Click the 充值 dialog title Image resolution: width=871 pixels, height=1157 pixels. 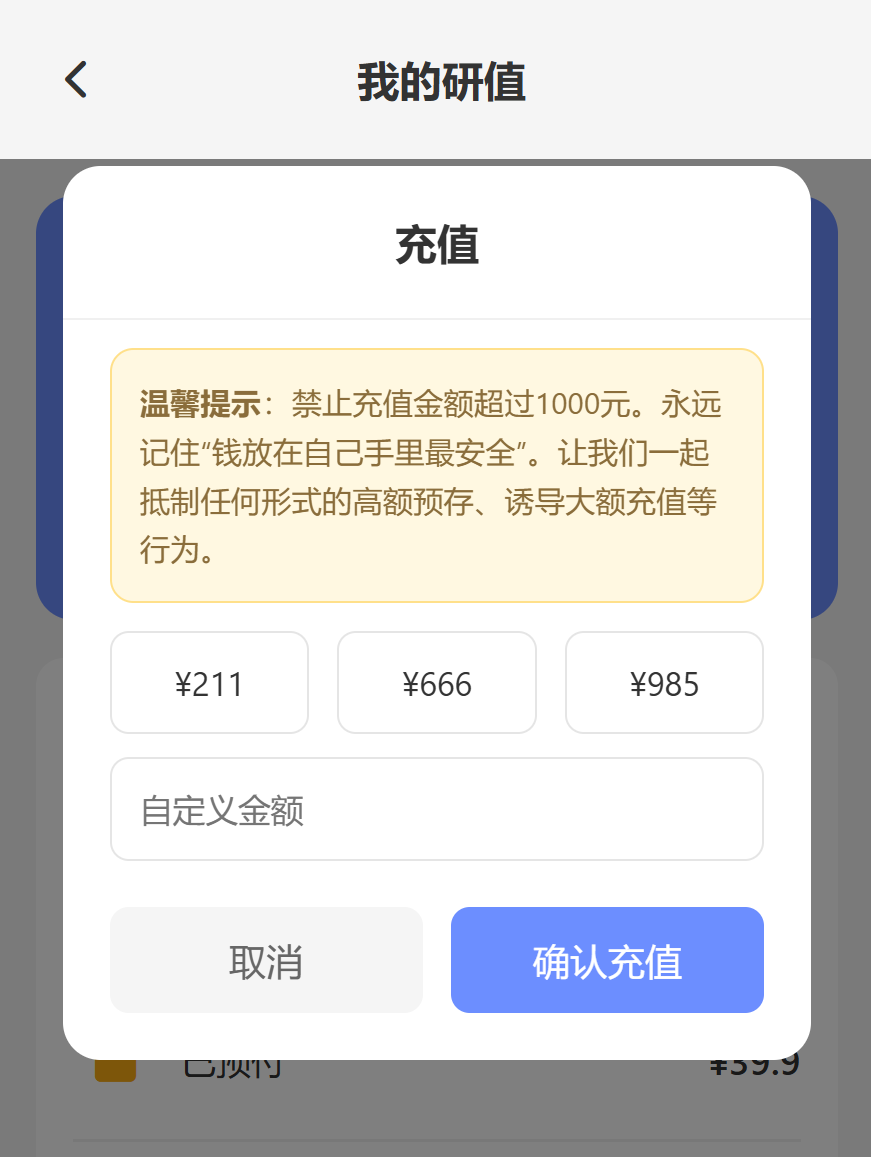click(x=437, y=247)
